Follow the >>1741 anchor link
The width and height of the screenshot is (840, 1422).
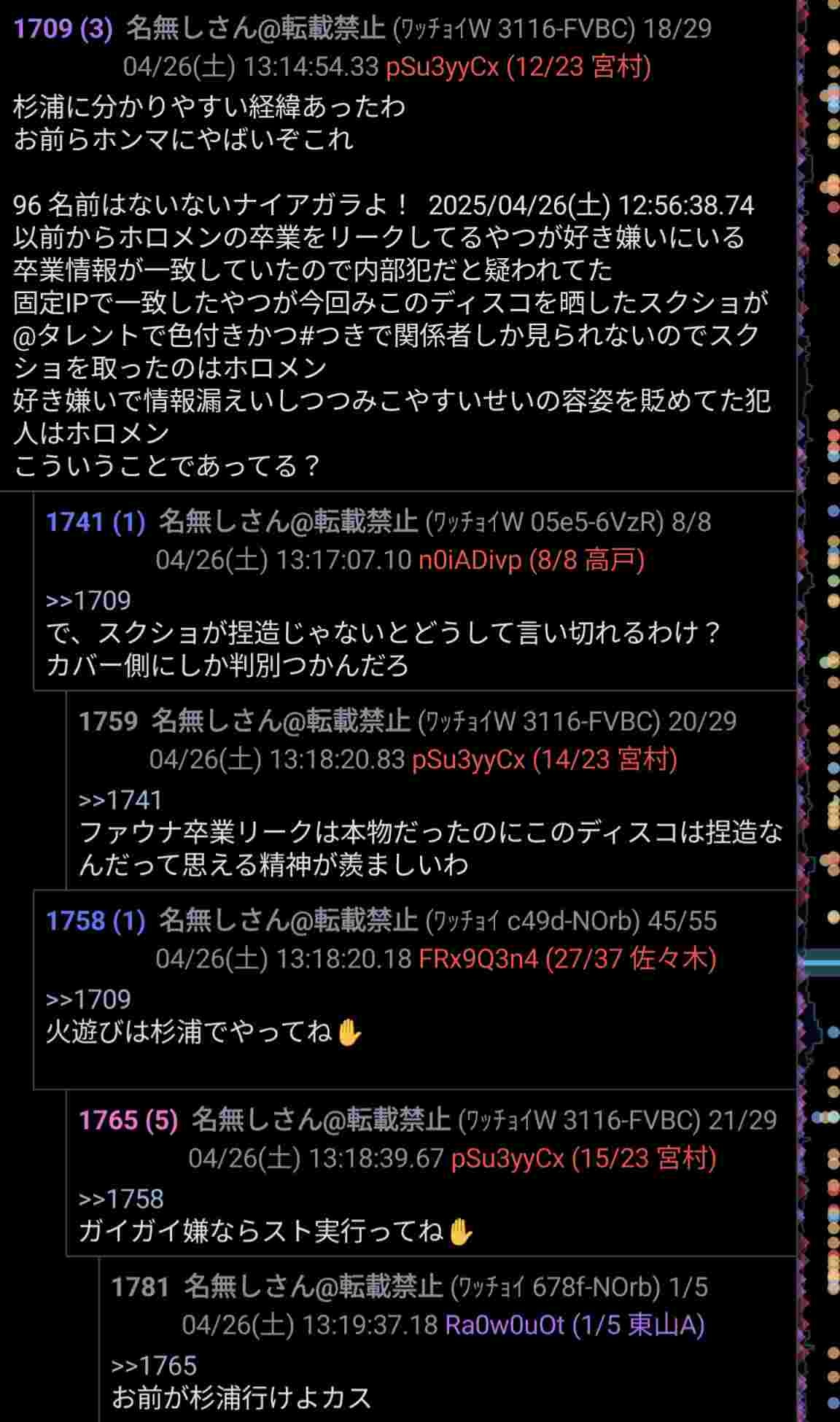120,801
